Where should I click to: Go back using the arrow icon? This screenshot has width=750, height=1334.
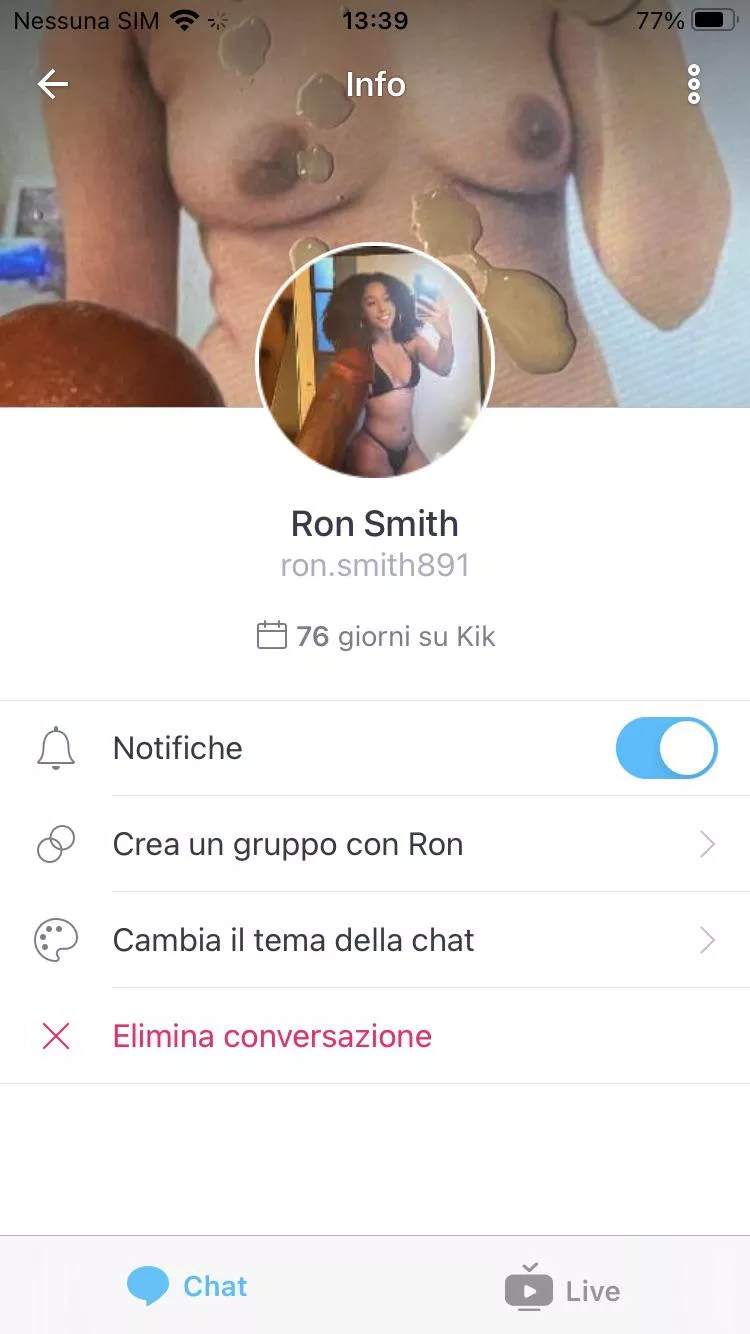tap(53, 85)
